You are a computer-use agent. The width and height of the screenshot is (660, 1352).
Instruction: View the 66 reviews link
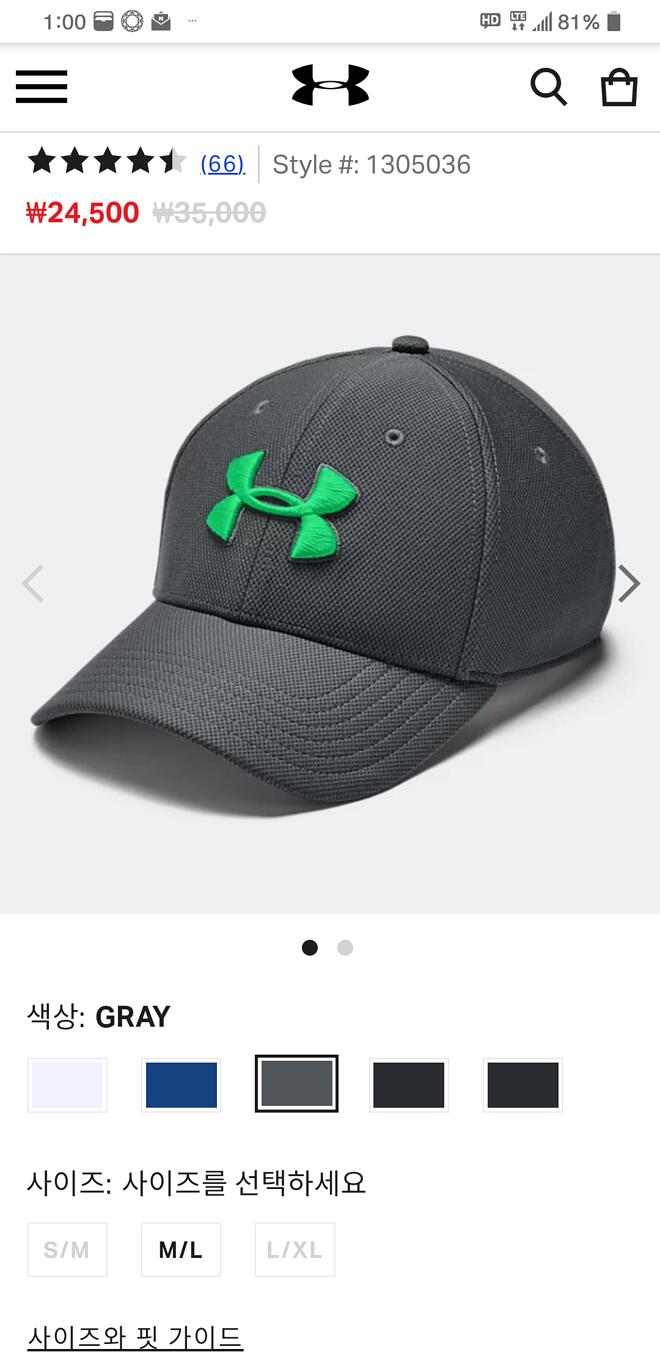tap(222, 164)
